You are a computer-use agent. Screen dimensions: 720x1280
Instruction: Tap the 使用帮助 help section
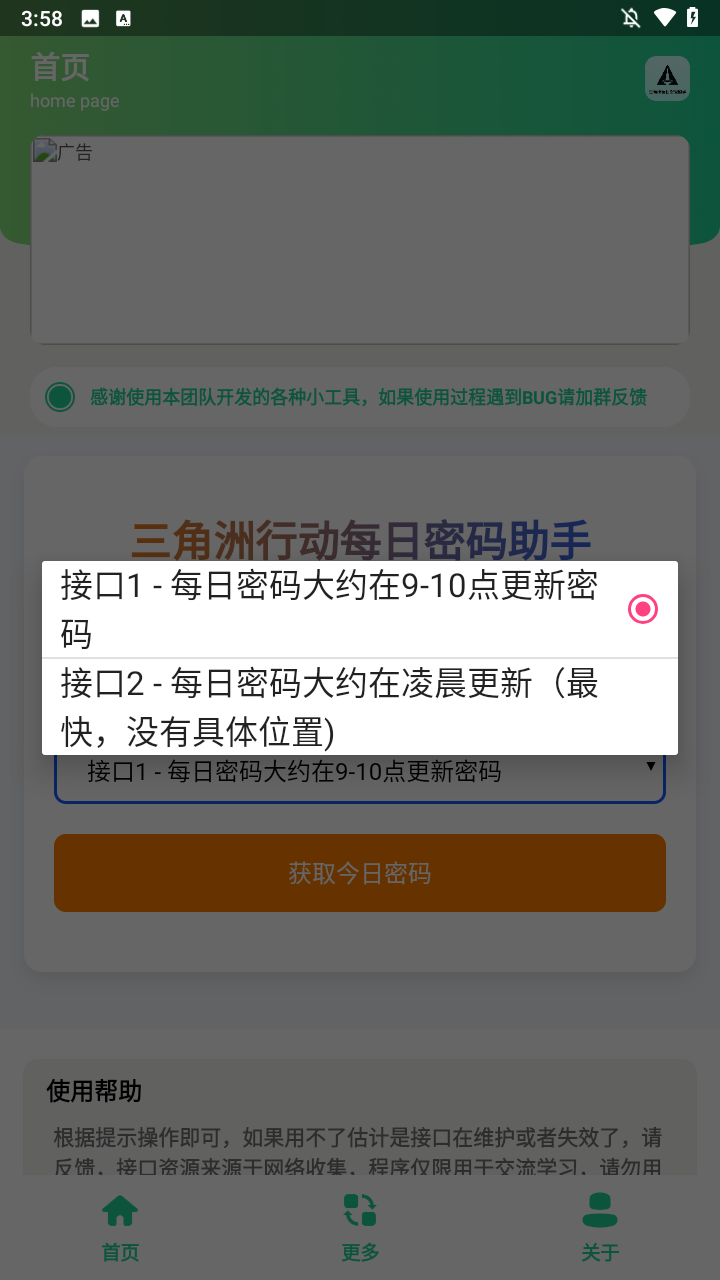[x=84, y=1090]
